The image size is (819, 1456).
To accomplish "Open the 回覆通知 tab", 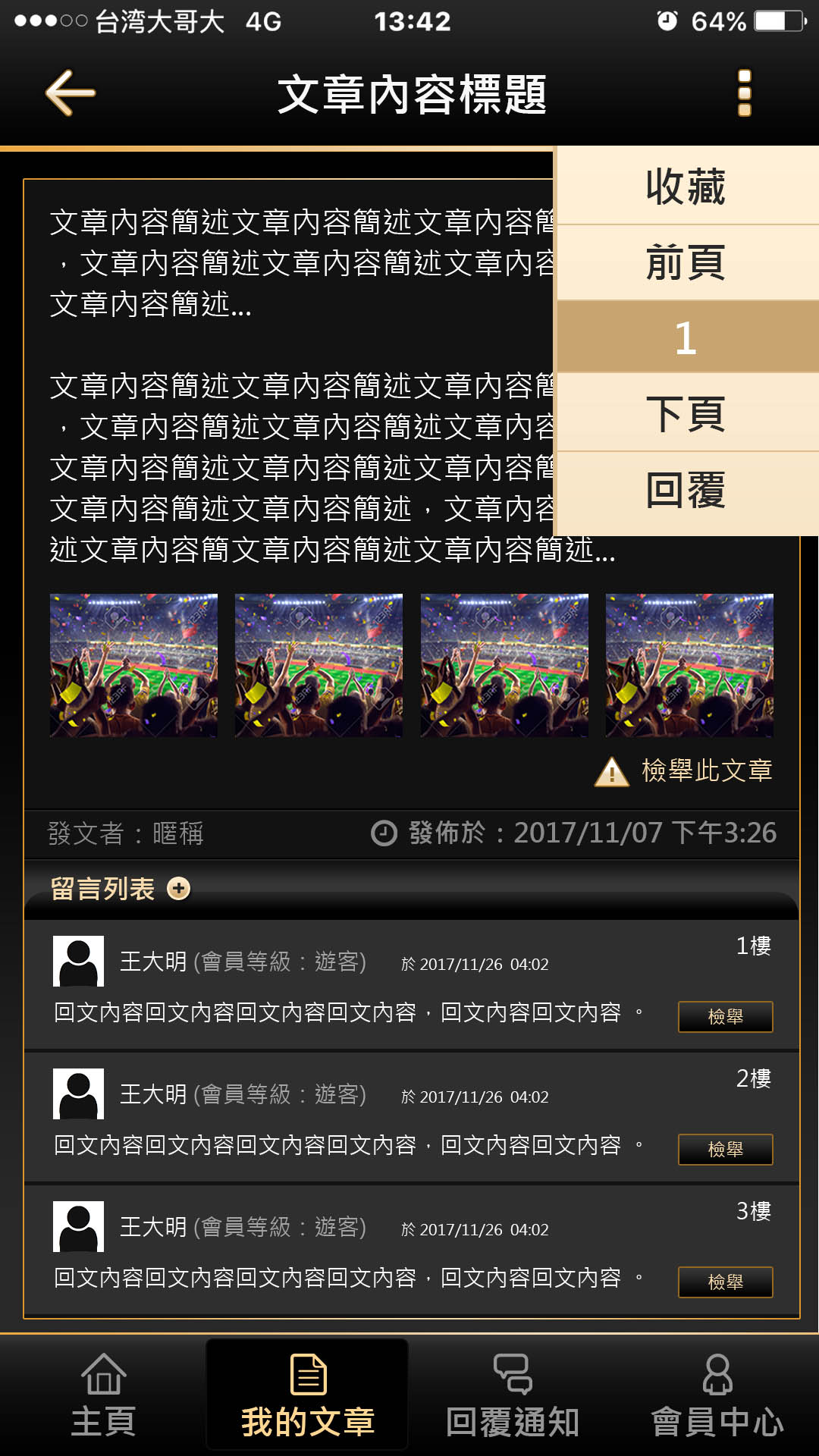I will [x=512, y=1396].
